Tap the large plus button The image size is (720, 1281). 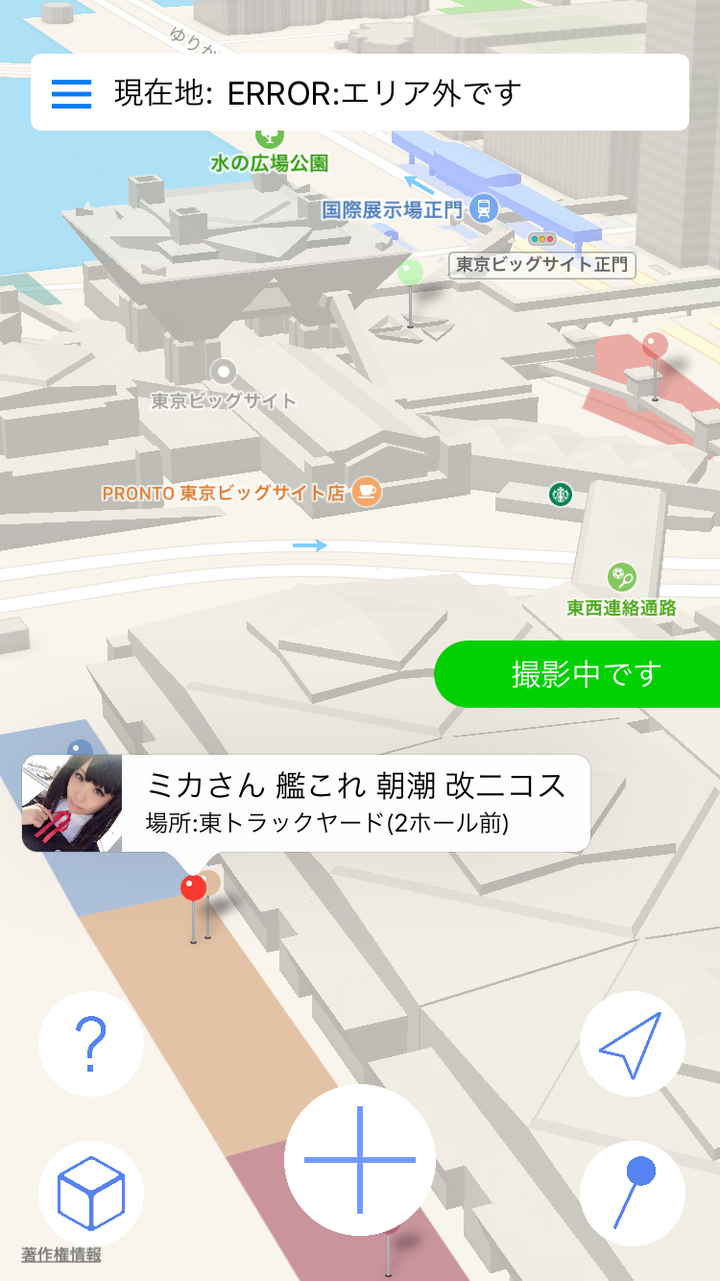tap(360, 1160)
